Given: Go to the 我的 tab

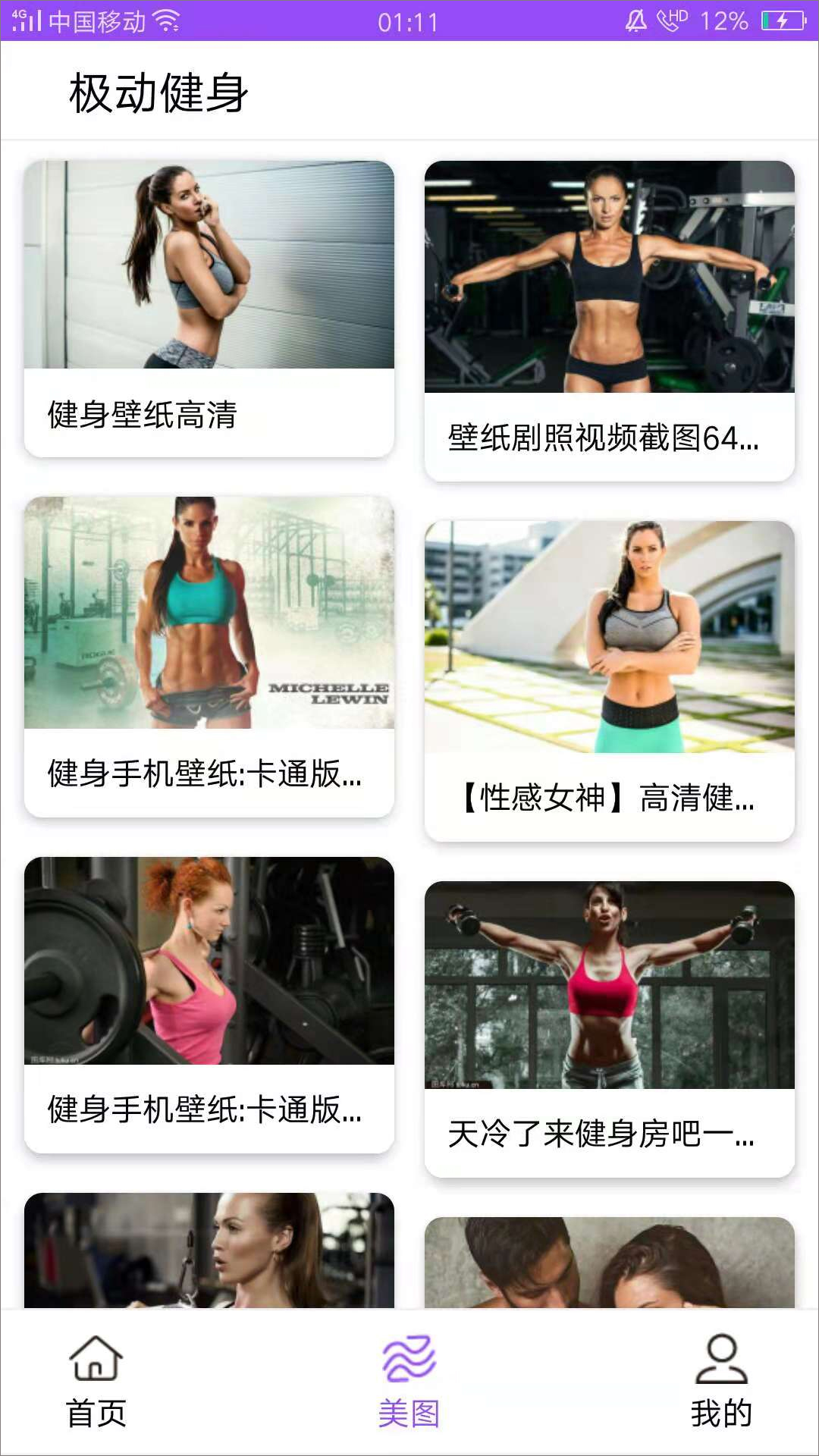Looking at the screenshot, I should (x=721, y=1382).
